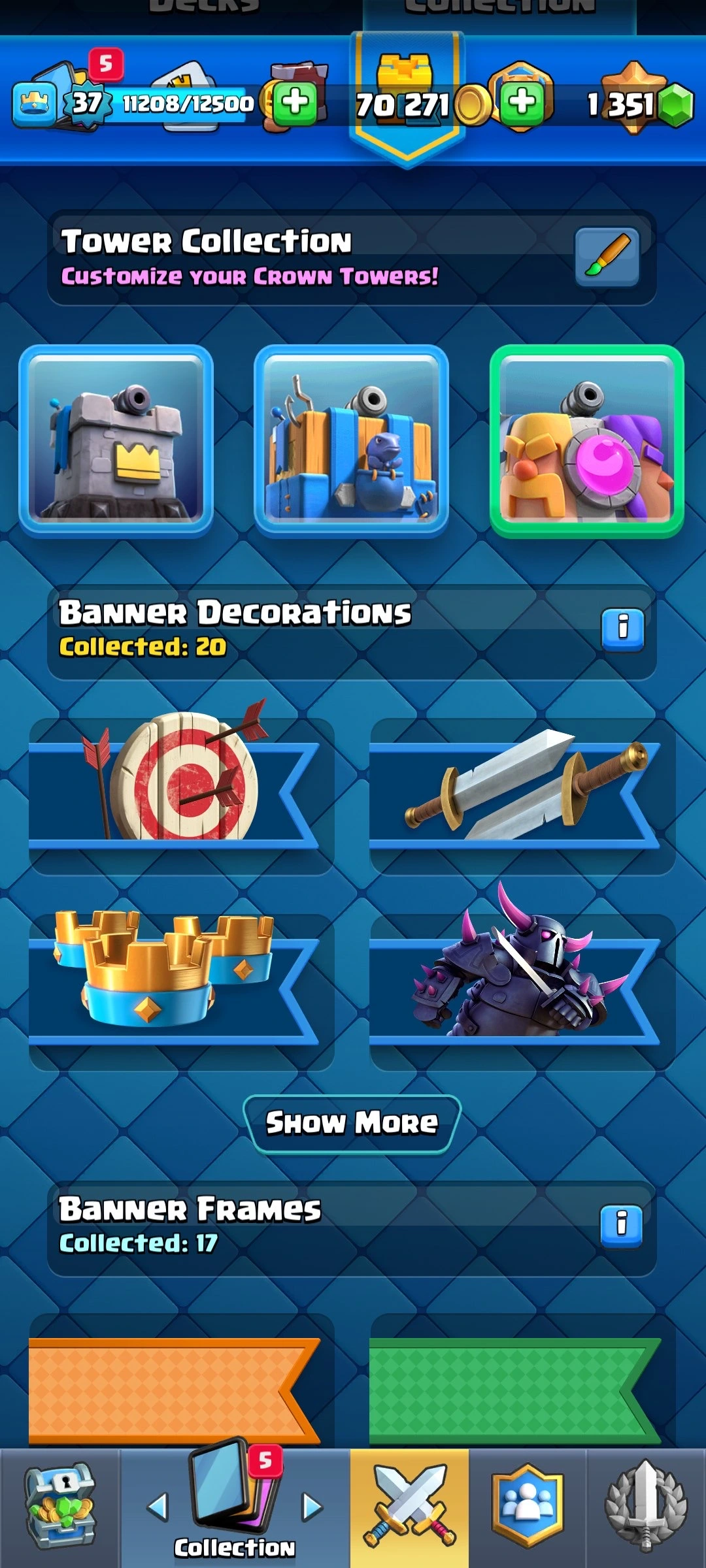Open the Tower Collection paintbrush editor

click(x=607, y=257)
